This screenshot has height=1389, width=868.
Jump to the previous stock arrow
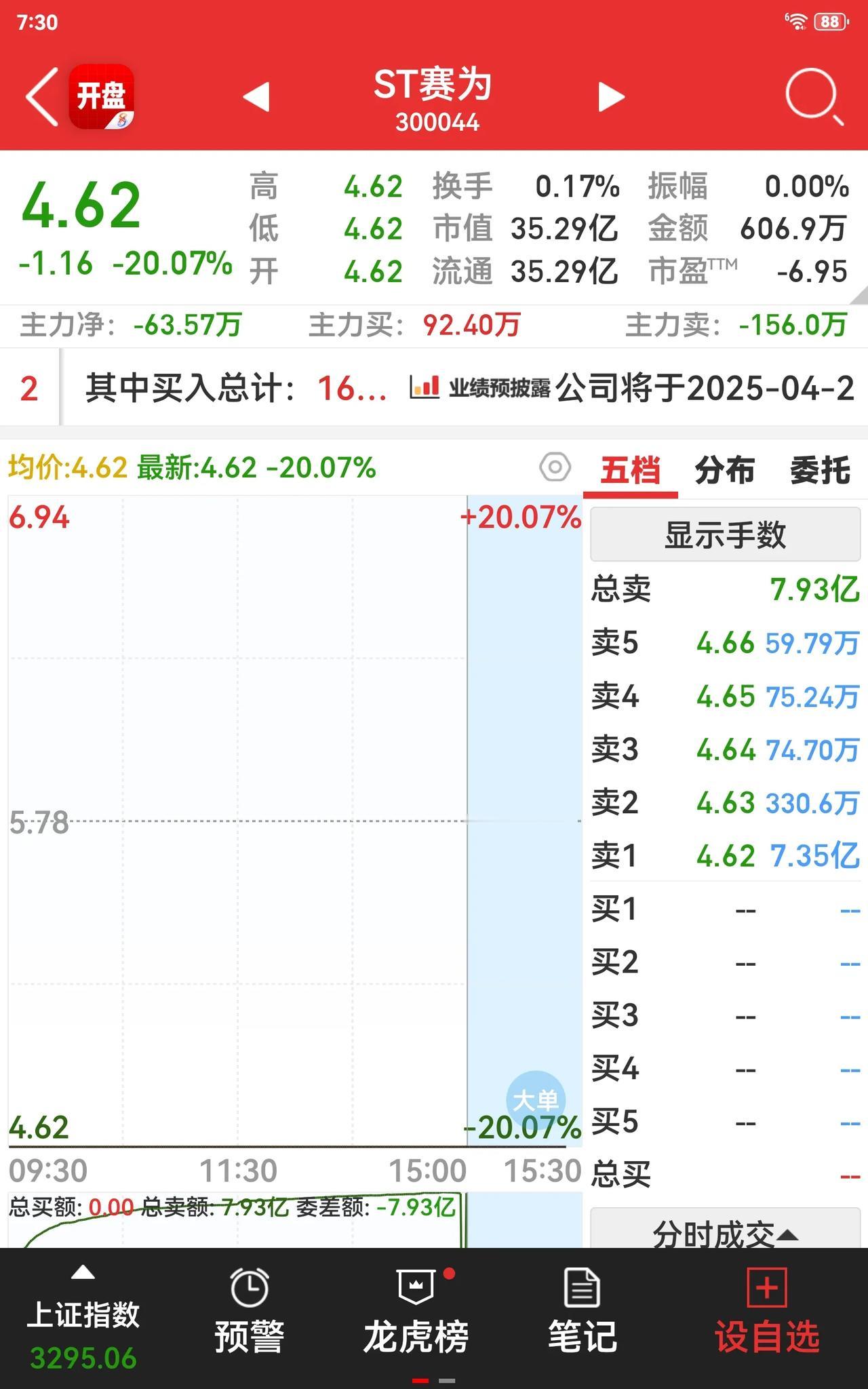pos(257,96)
